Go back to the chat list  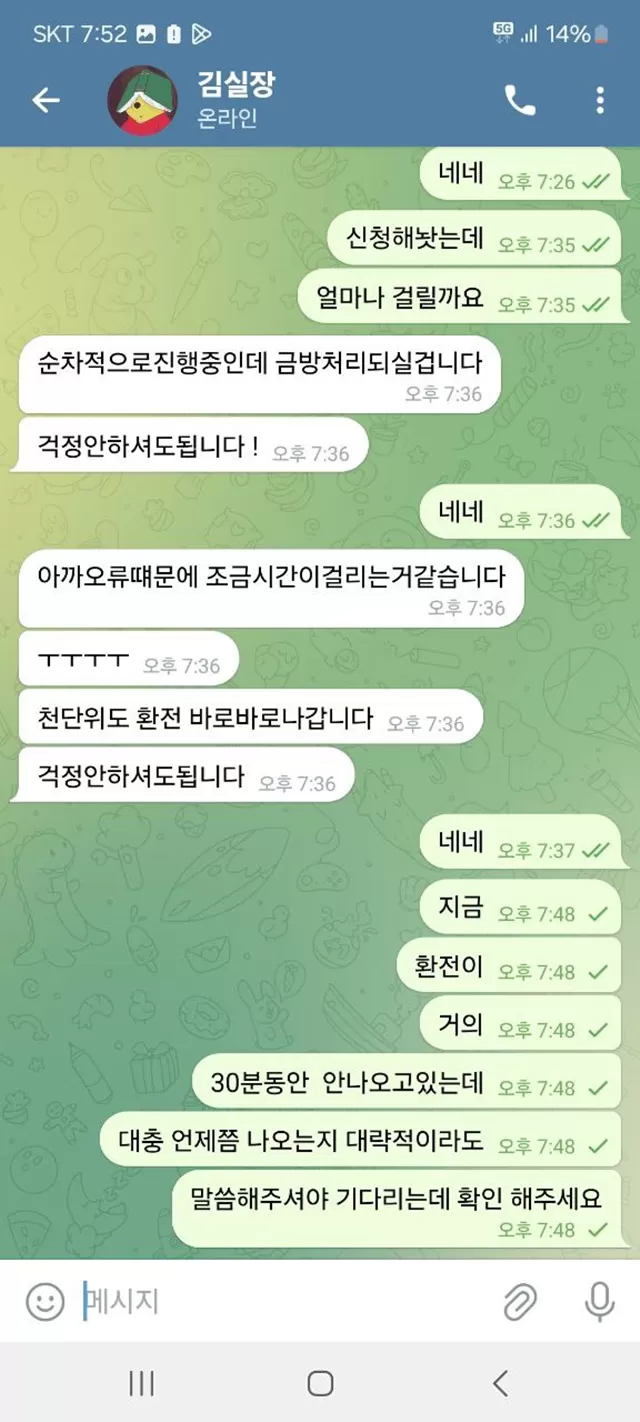[46, 100]
